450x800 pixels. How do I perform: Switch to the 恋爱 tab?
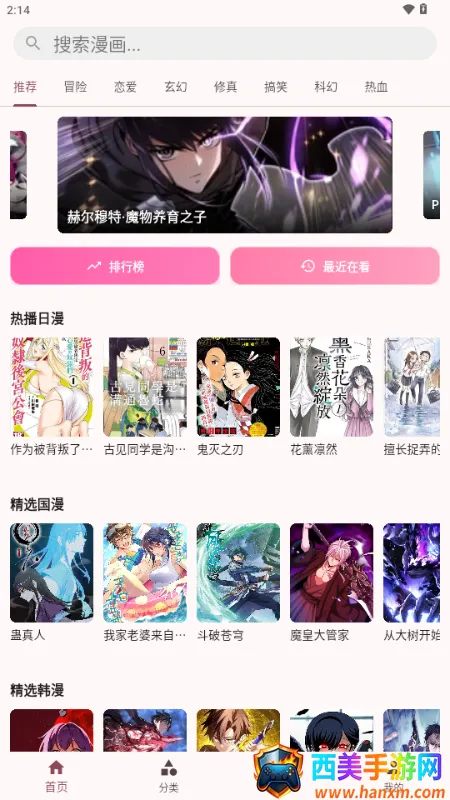click(125, 87)
